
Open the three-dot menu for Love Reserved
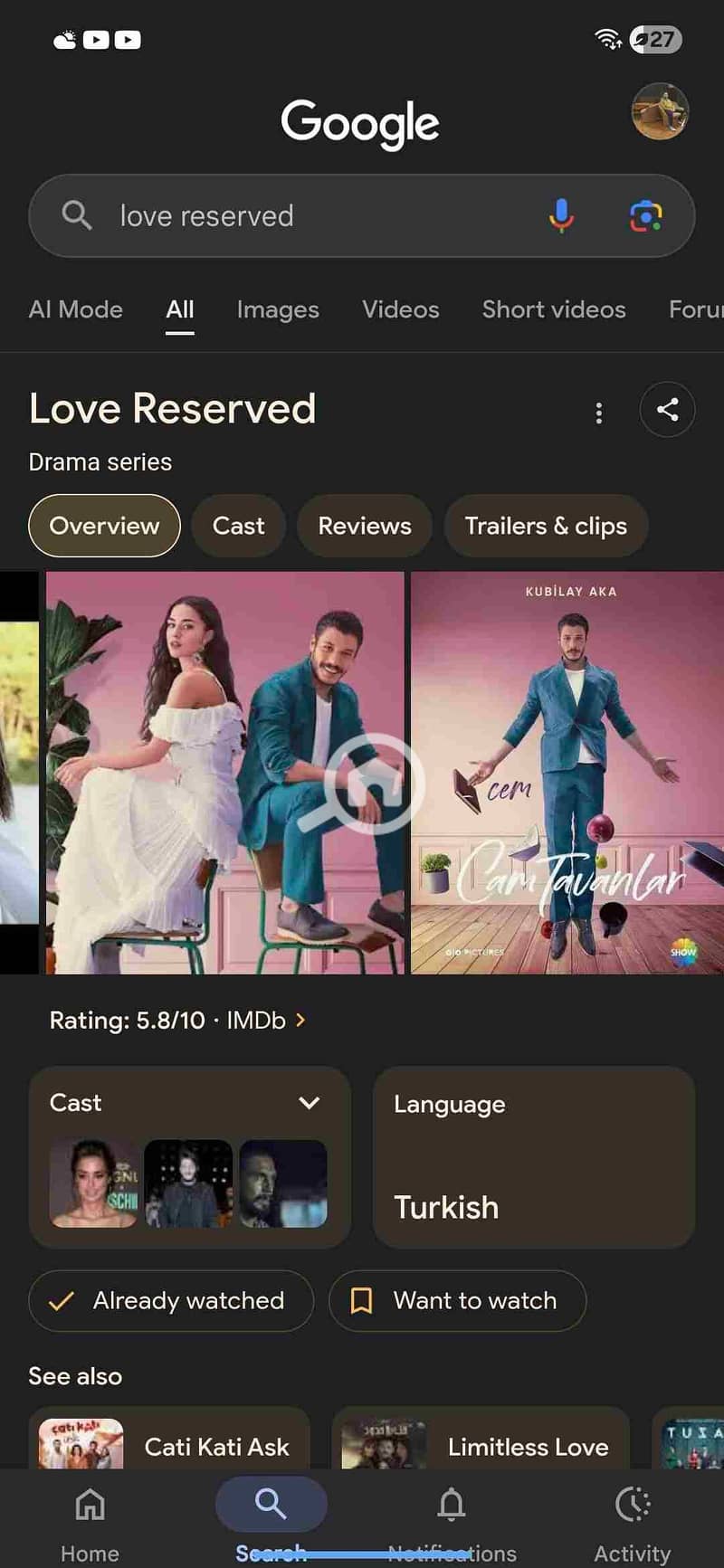tap(598, 413)
